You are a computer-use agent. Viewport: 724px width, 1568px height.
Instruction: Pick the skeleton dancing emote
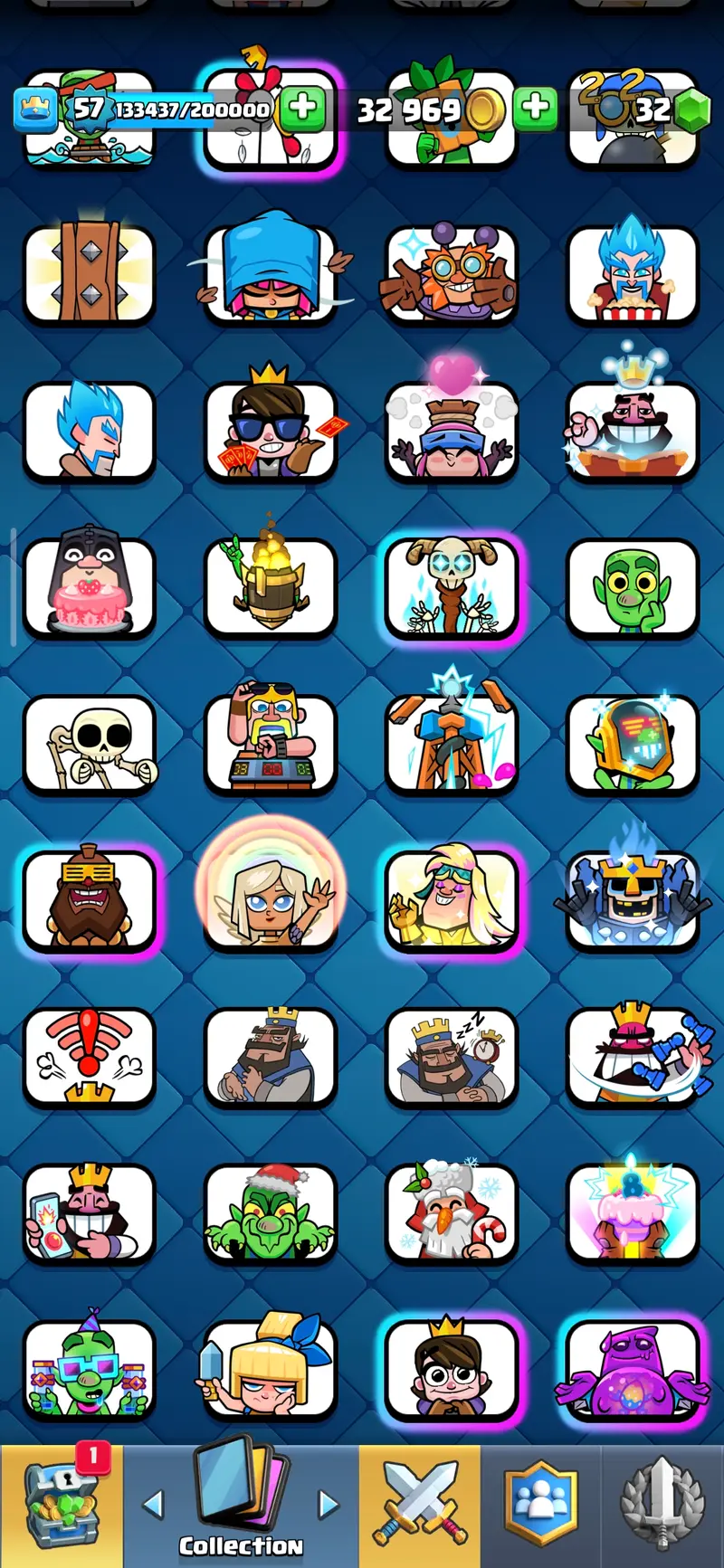(90, 745)
